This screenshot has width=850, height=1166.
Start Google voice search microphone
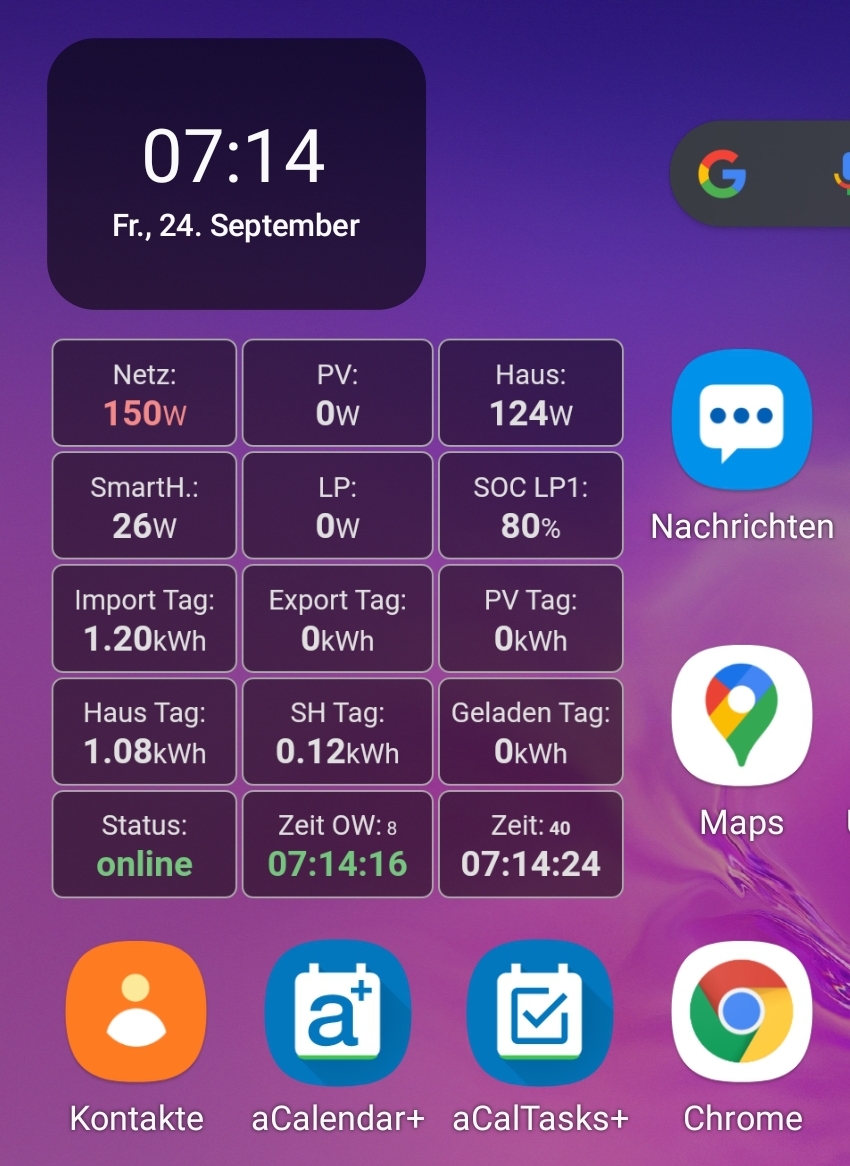click(841, 175)
